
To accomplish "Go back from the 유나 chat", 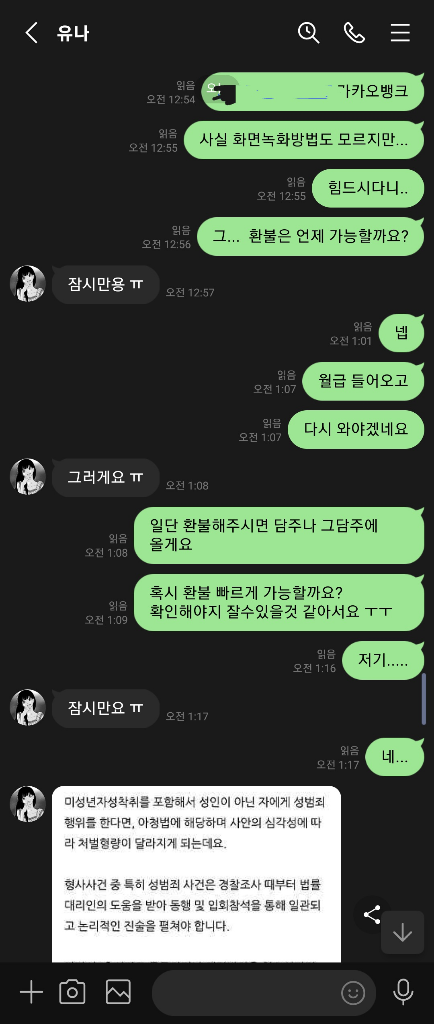I will coord(31,33).
